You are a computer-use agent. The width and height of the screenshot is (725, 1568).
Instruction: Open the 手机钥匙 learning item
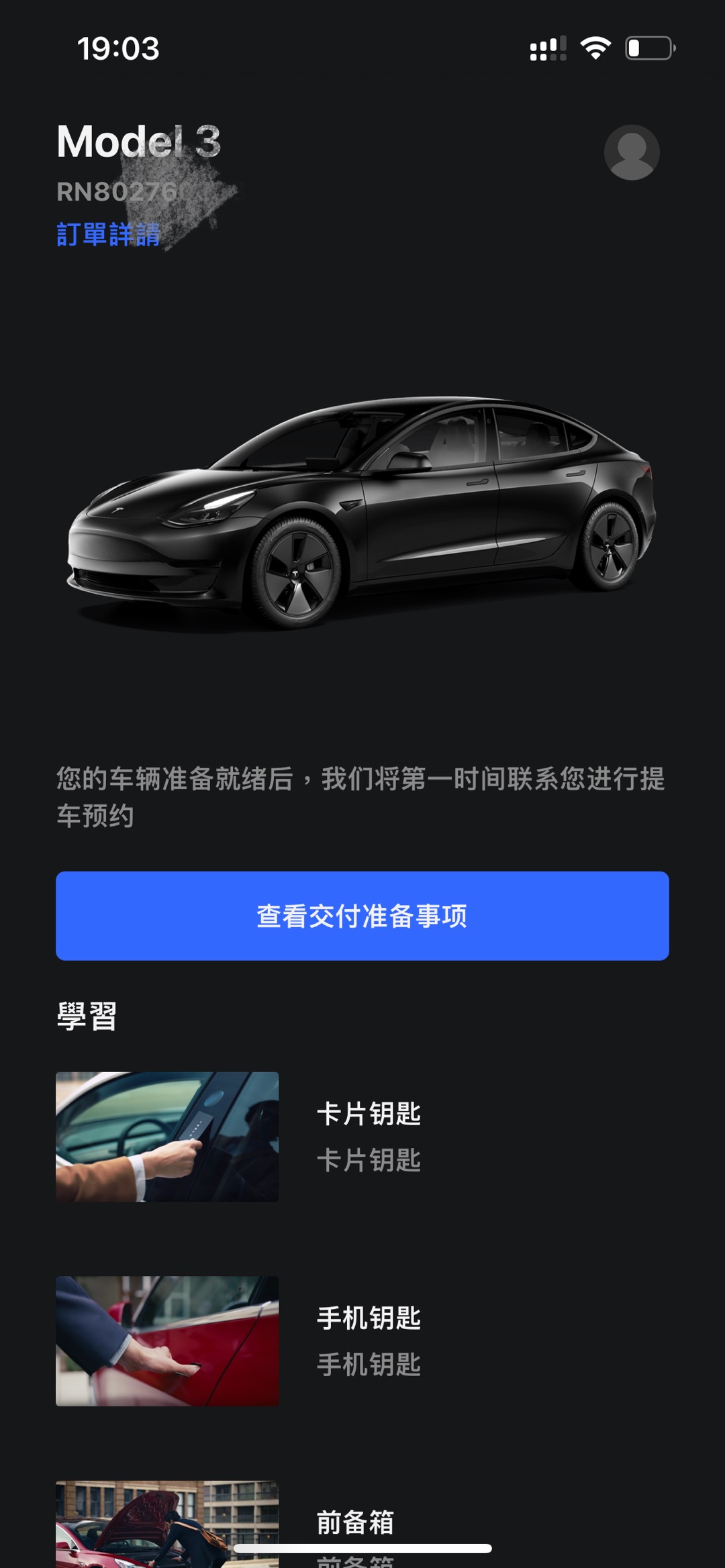[362, 1341]
